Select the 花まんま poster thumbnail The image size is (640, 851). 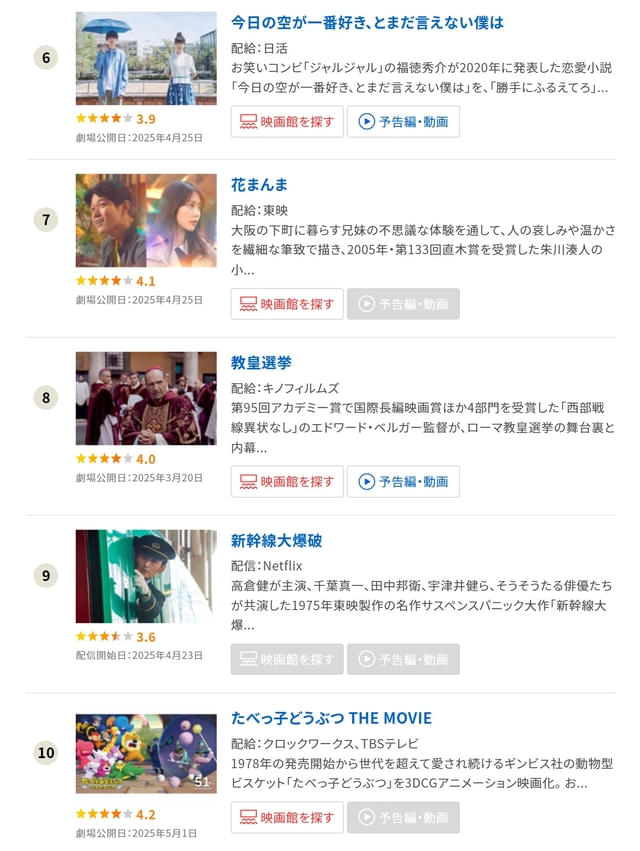pos(146,220)
